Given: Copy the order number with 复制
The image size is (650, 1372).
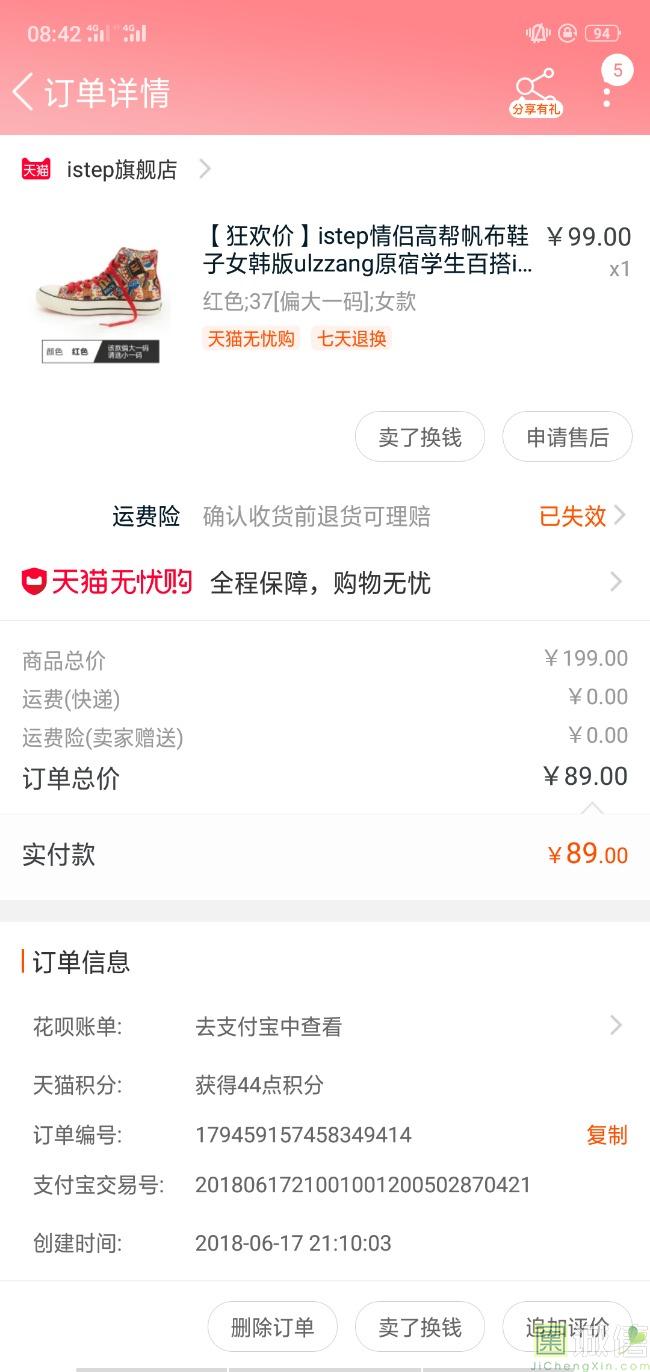Looking at the screenshot, I should 606,1135.
